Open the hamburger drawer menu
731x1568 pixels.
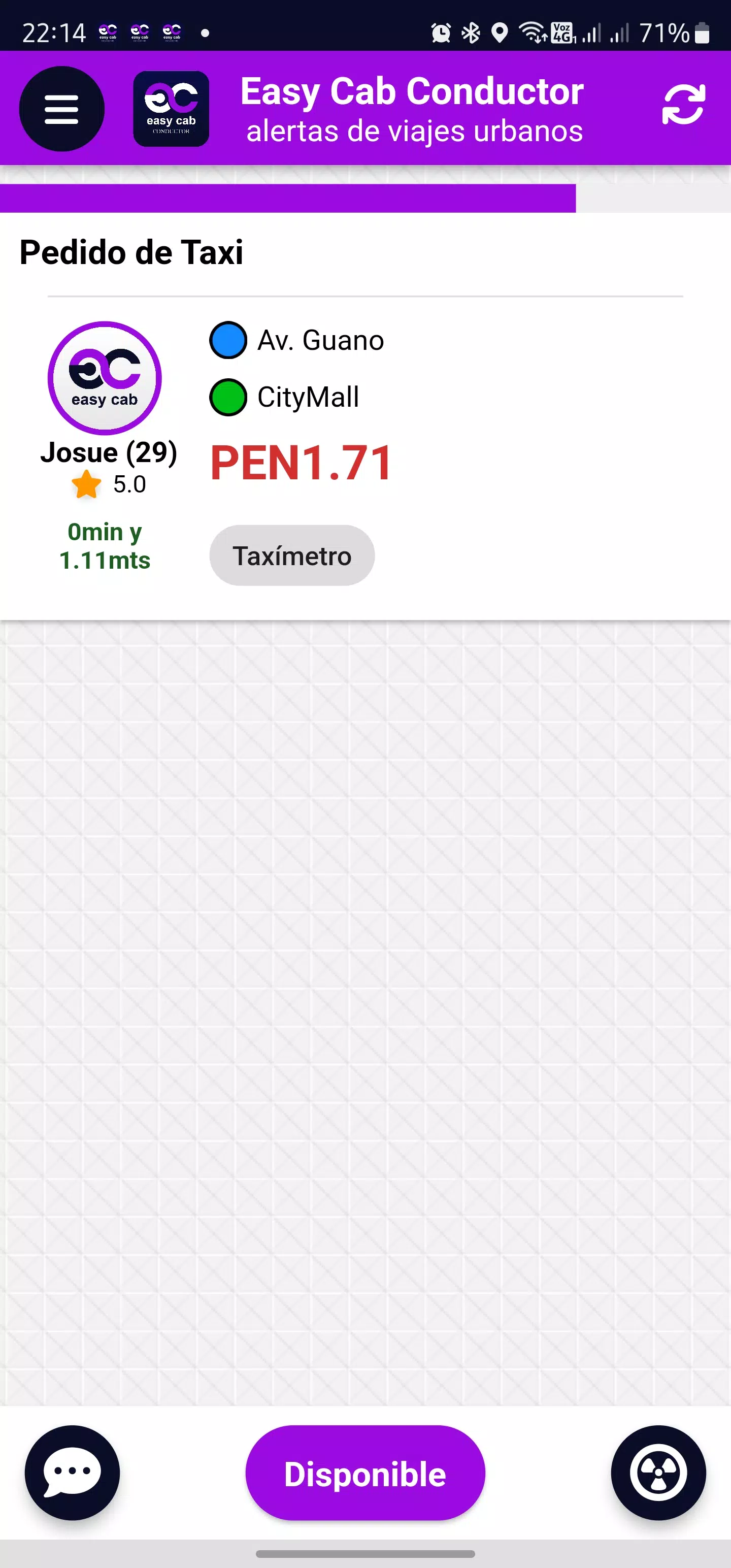(61, 109)
